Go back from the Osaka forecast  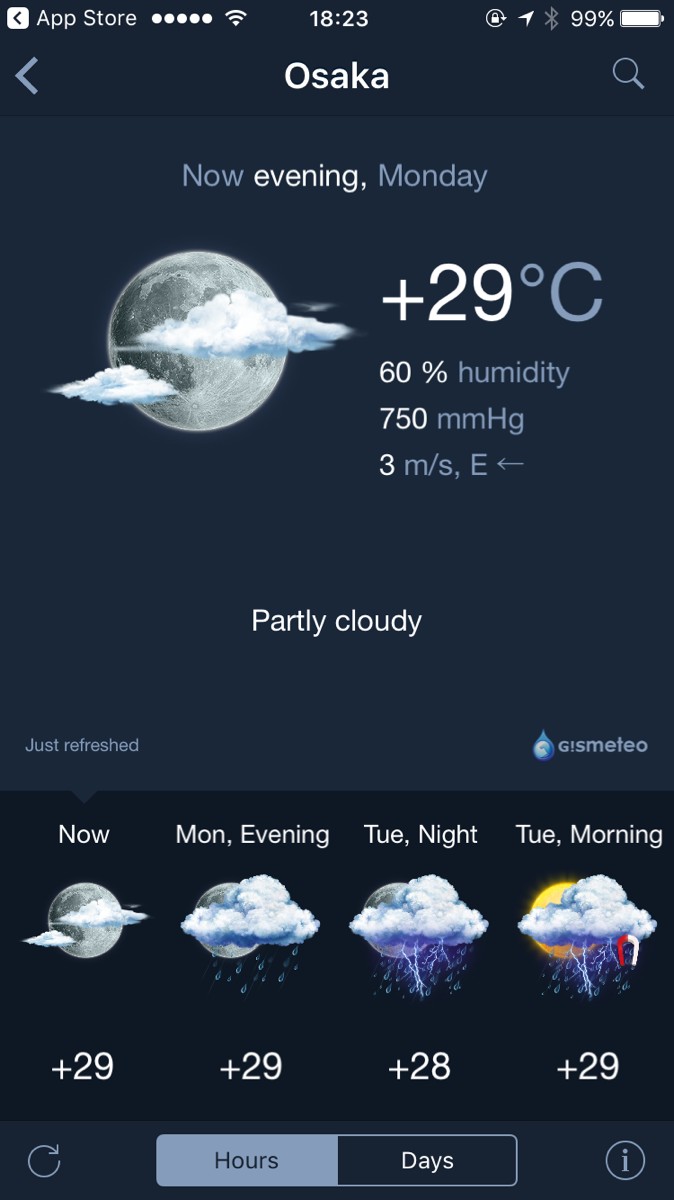tap(28, 76)
